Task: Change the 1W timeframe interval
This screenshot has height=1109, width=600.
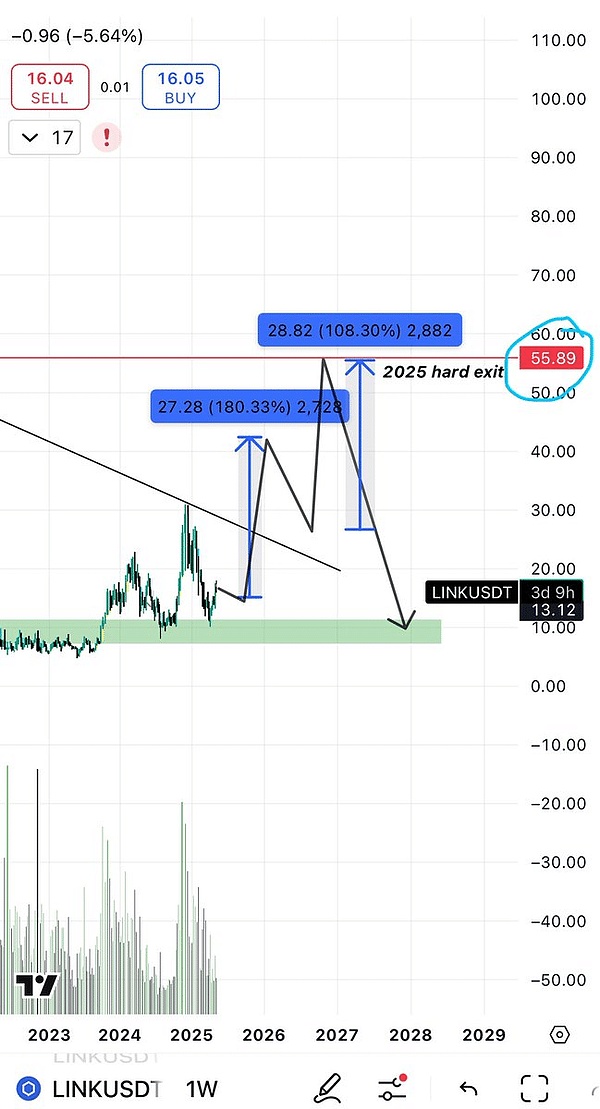Action: 201,1088
